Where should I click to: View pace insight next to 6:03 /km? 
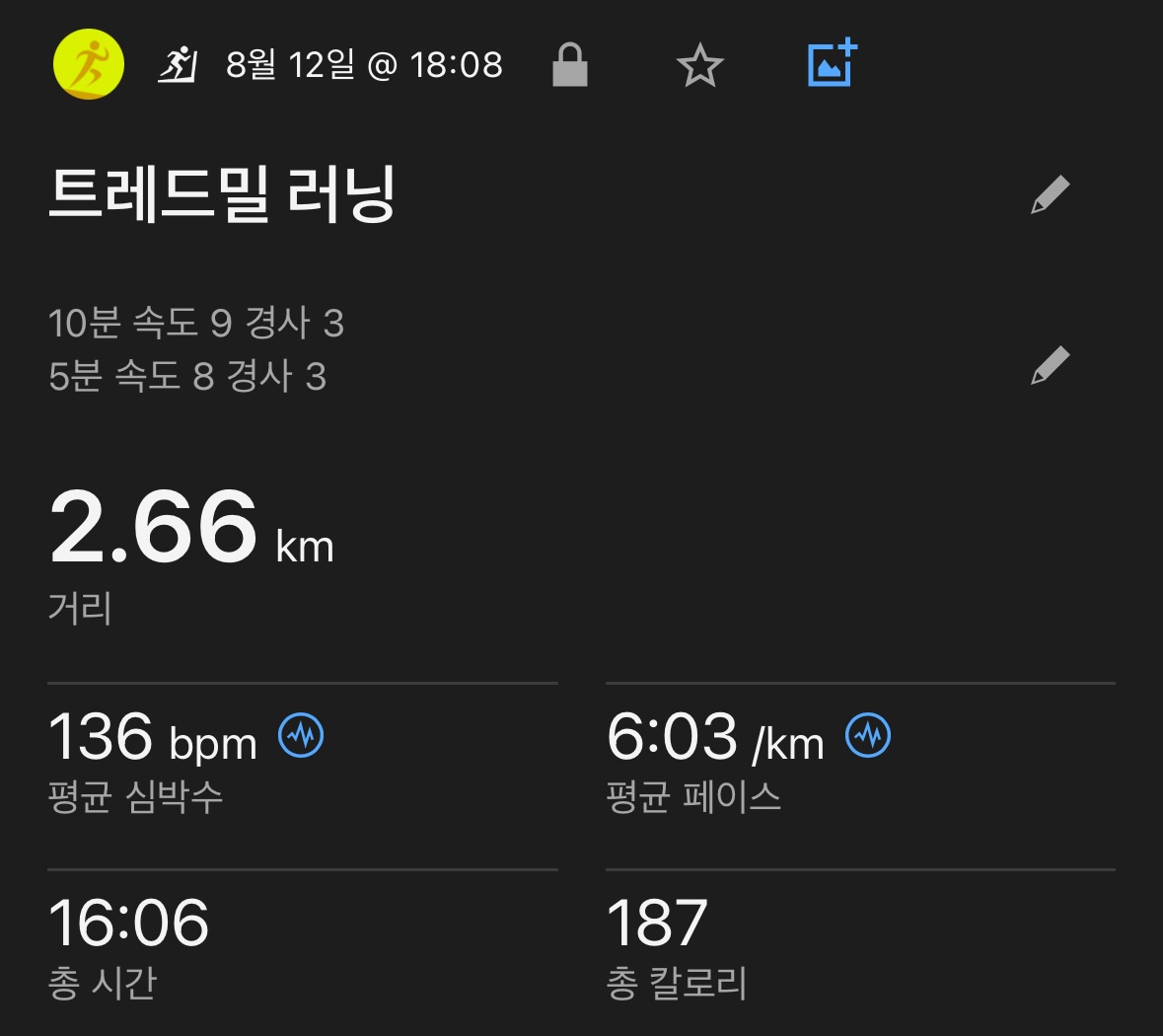868,735
